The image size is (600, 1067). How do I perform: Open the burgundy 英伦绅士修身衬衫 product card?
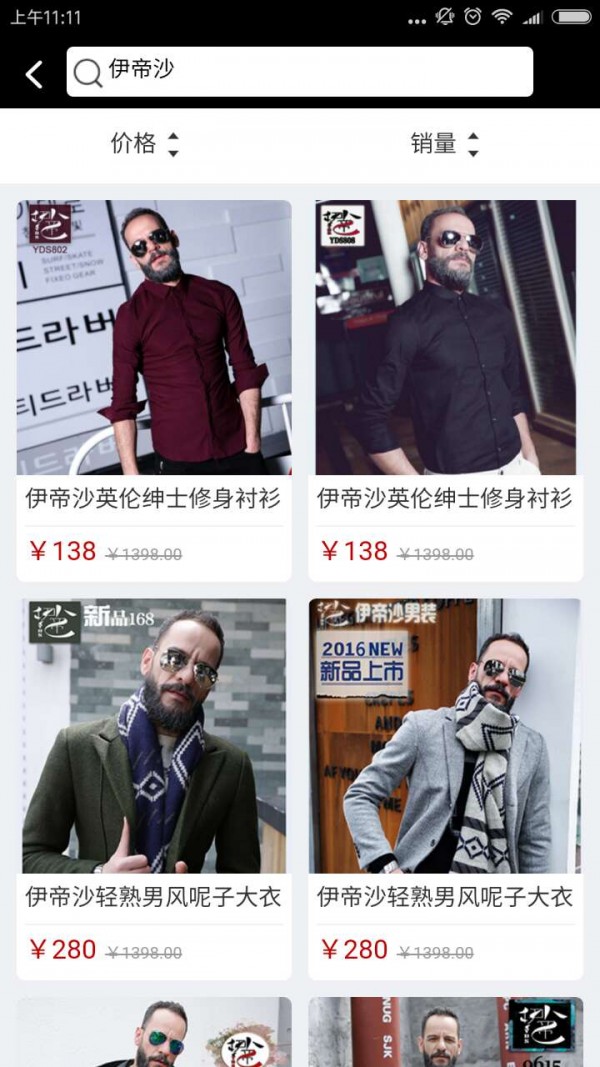click(x=153, y=390)
